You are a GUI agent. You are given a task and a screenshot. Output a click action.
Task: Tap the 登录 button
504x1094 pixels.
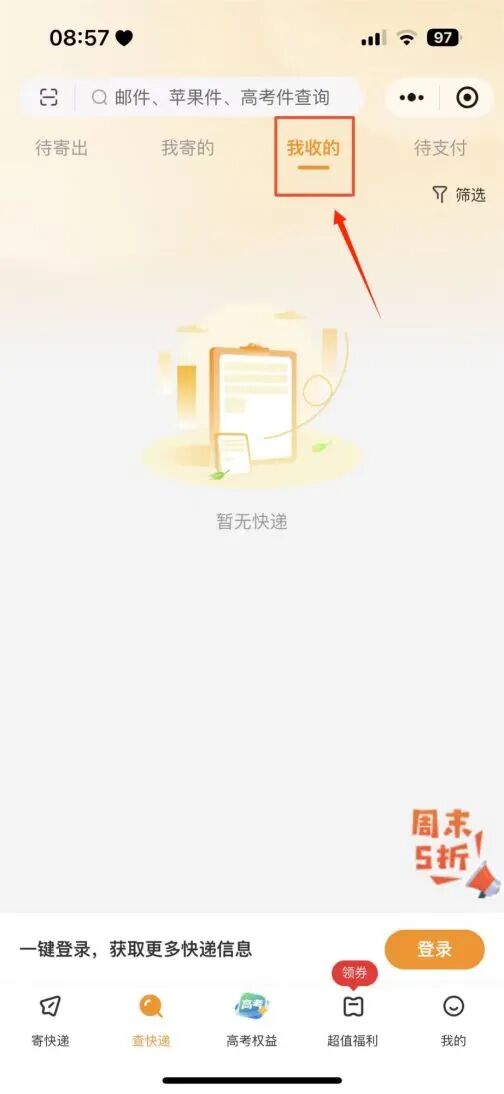434,949
